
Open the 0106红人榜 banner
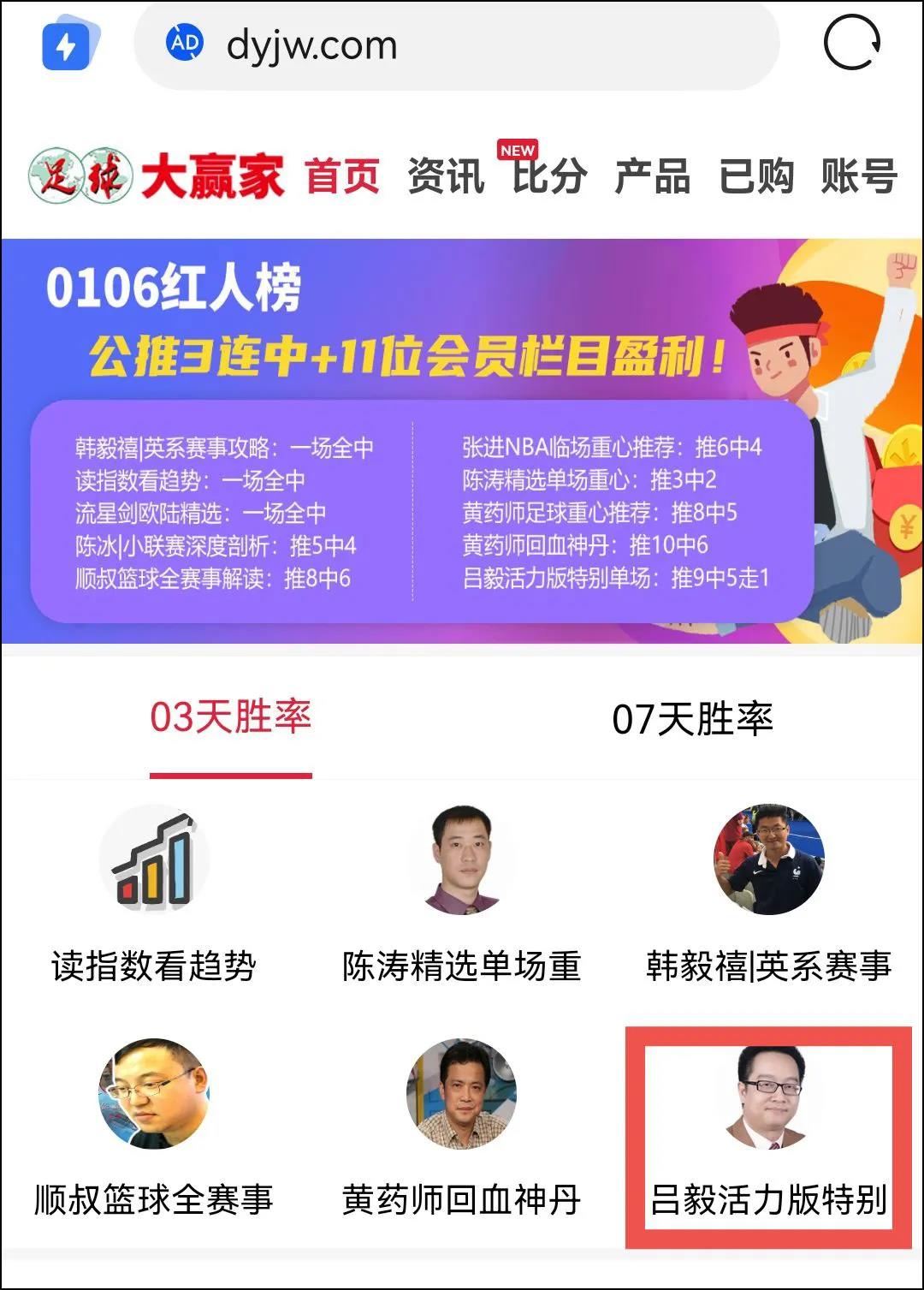click(462, 441)
